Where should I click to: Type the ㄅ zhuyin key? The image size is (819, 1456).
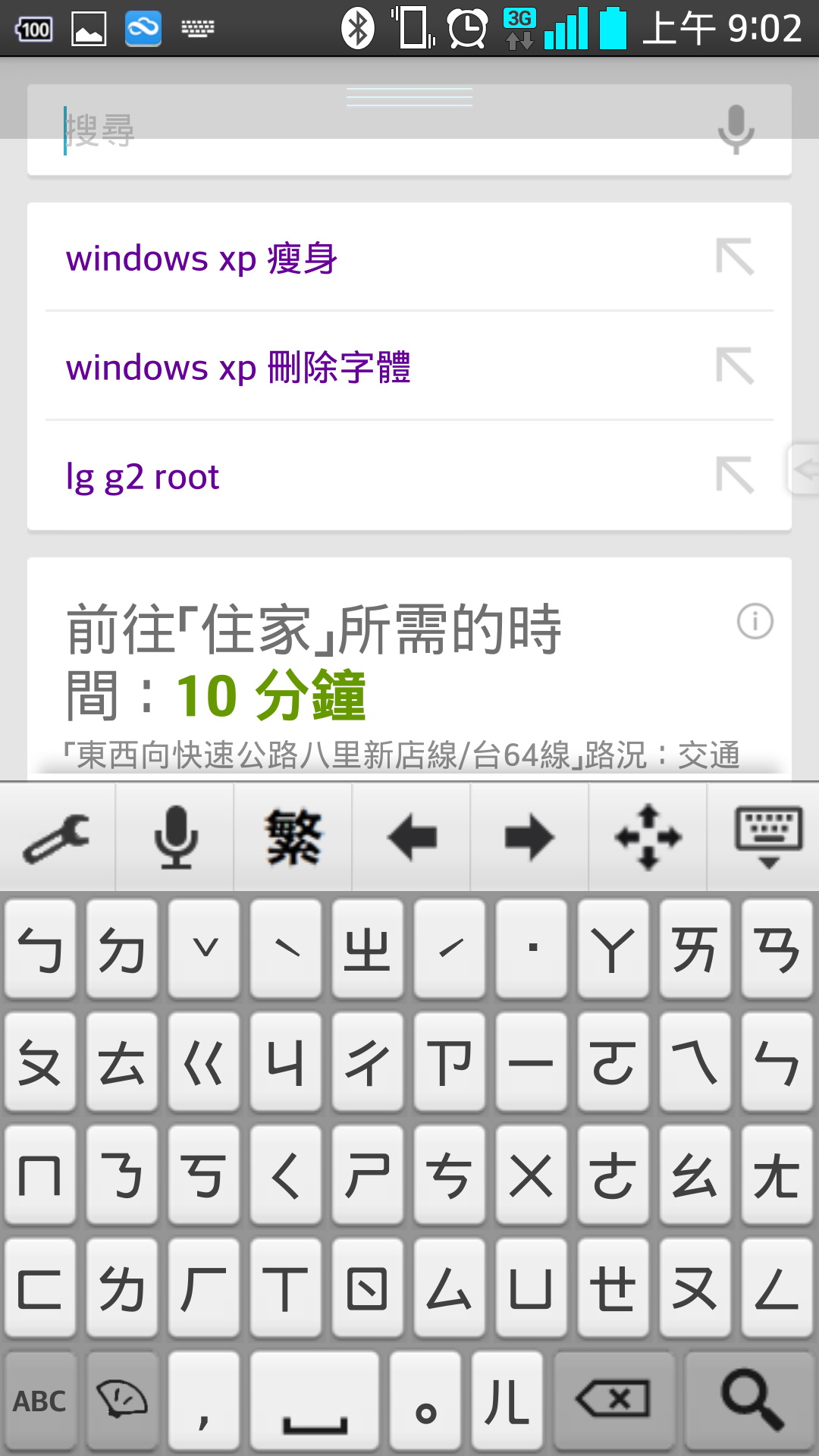(x=40, y=949)
